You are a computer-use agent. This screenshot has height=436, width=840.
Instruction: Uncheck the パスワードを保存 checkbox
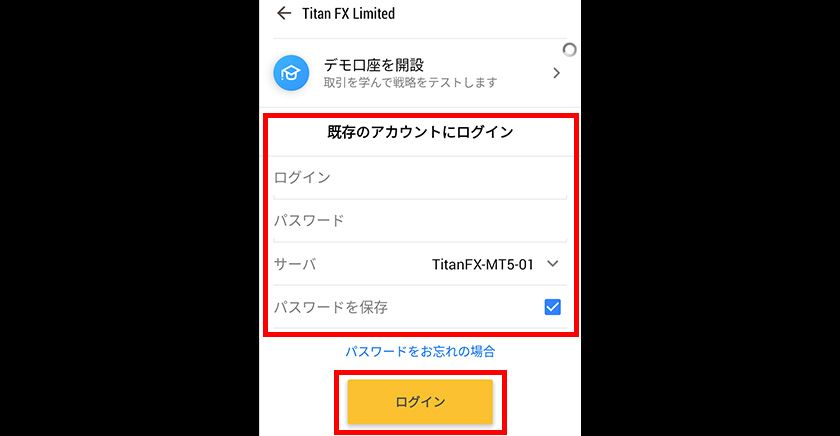pyautogui.click(x=552, y=307)
